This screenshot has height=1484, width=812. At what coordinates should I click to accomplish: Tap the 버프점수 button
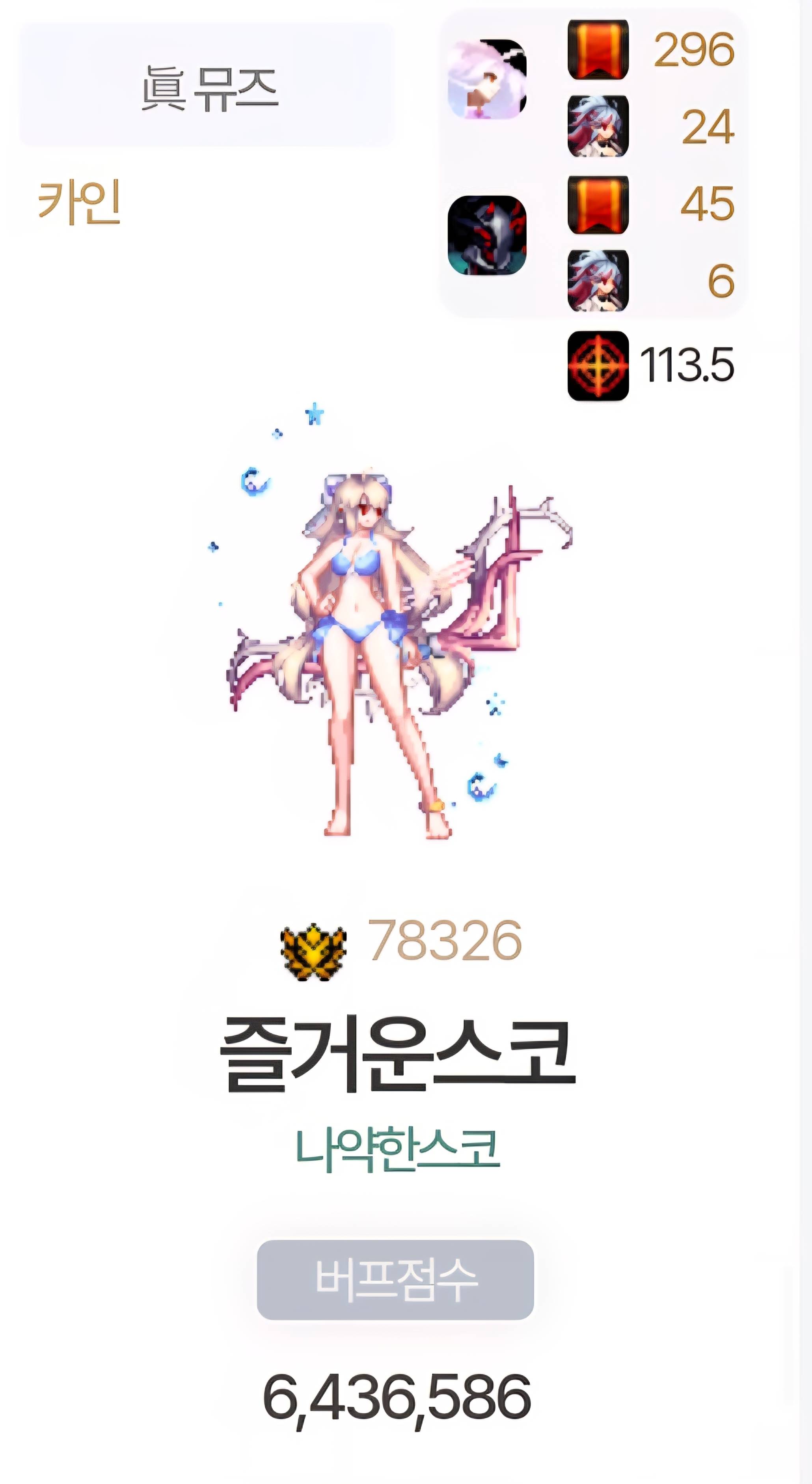(396, 1279)
